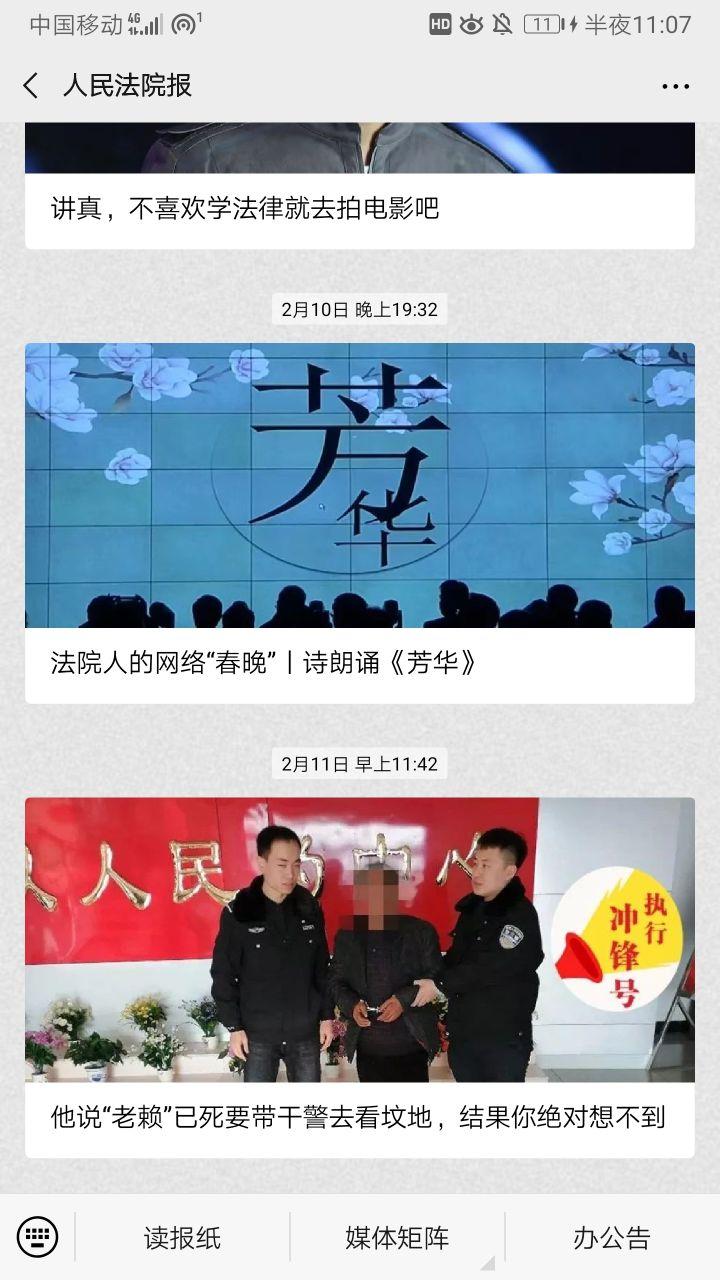This screenshot has height=1280, width=720.
Task: Go back from 人民法院报
Action: tap(31, 86)
